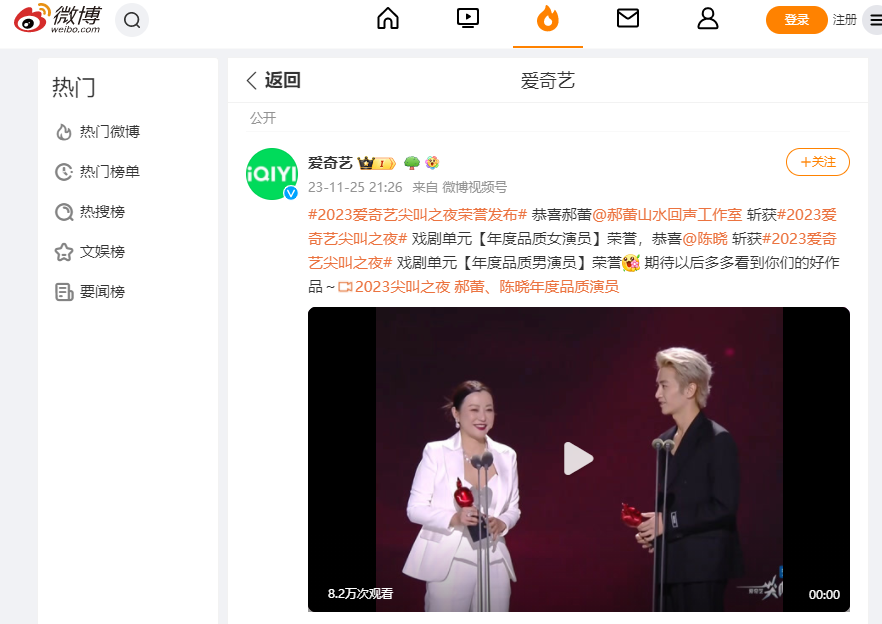Tap the 注册 register link
882x624 pixels.
845,20
